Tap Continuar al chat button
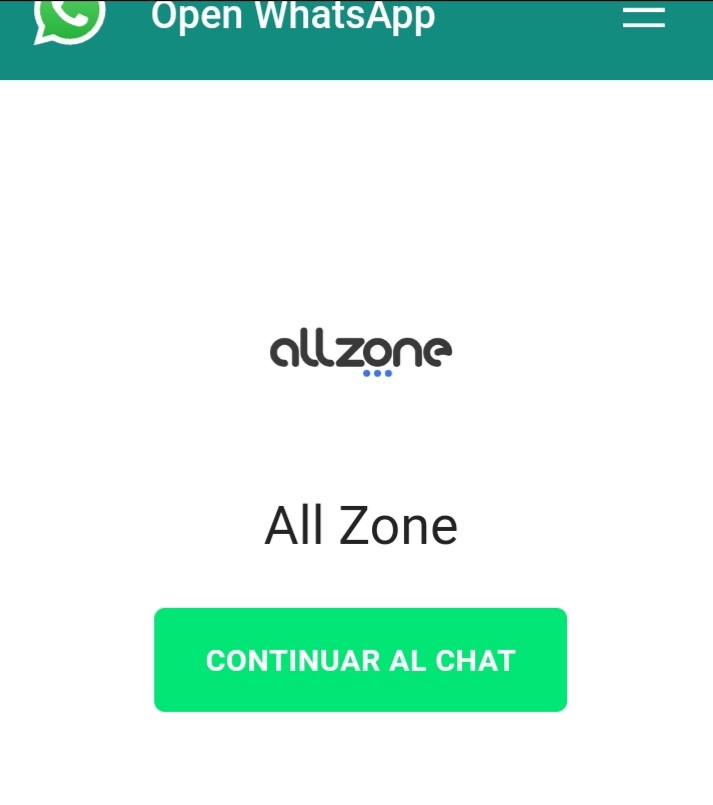This screenshot has height=805, width=713. click(x=360, y=660)
